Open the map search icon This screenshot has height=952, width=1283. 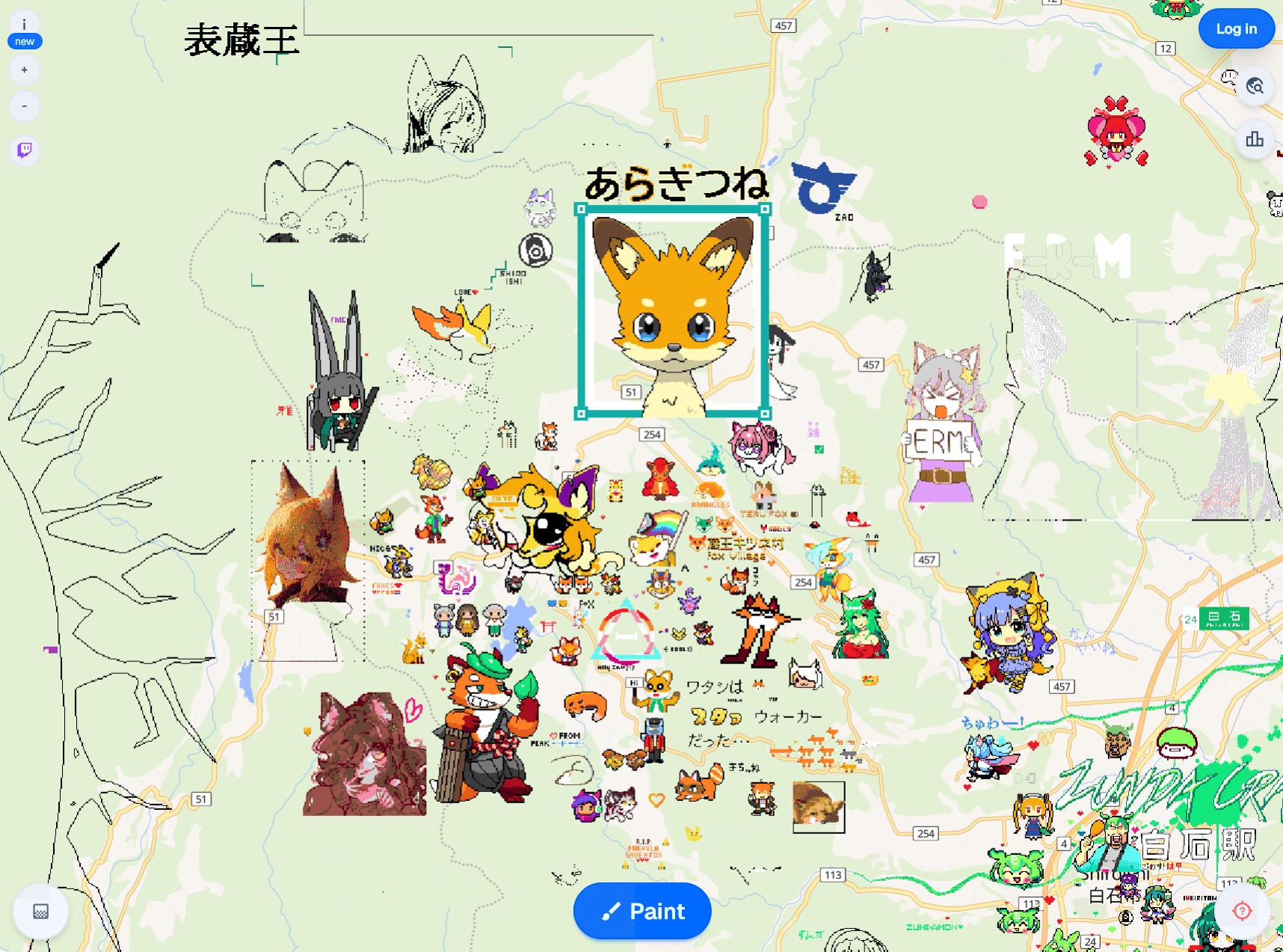(1255, 86)
